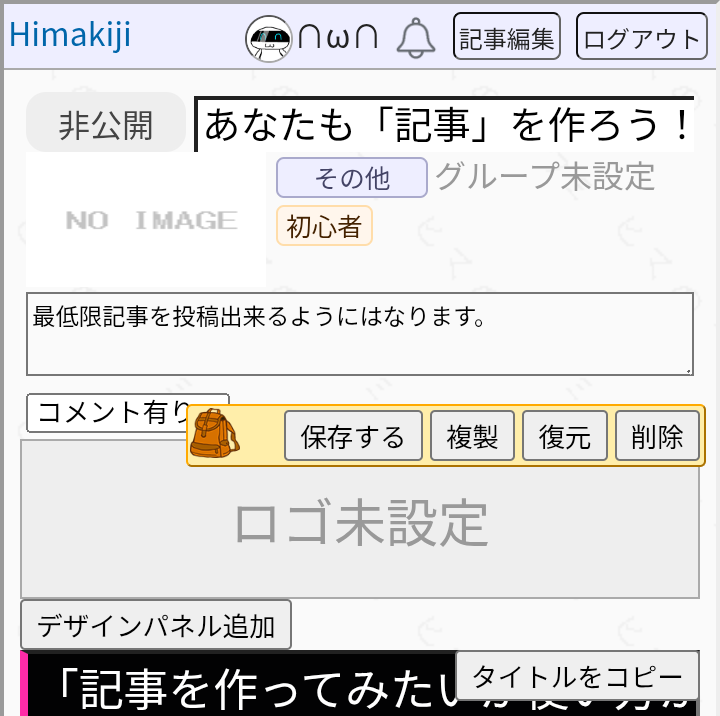Restore the article with 復元

pyautogui.click(x=564, y=437)
